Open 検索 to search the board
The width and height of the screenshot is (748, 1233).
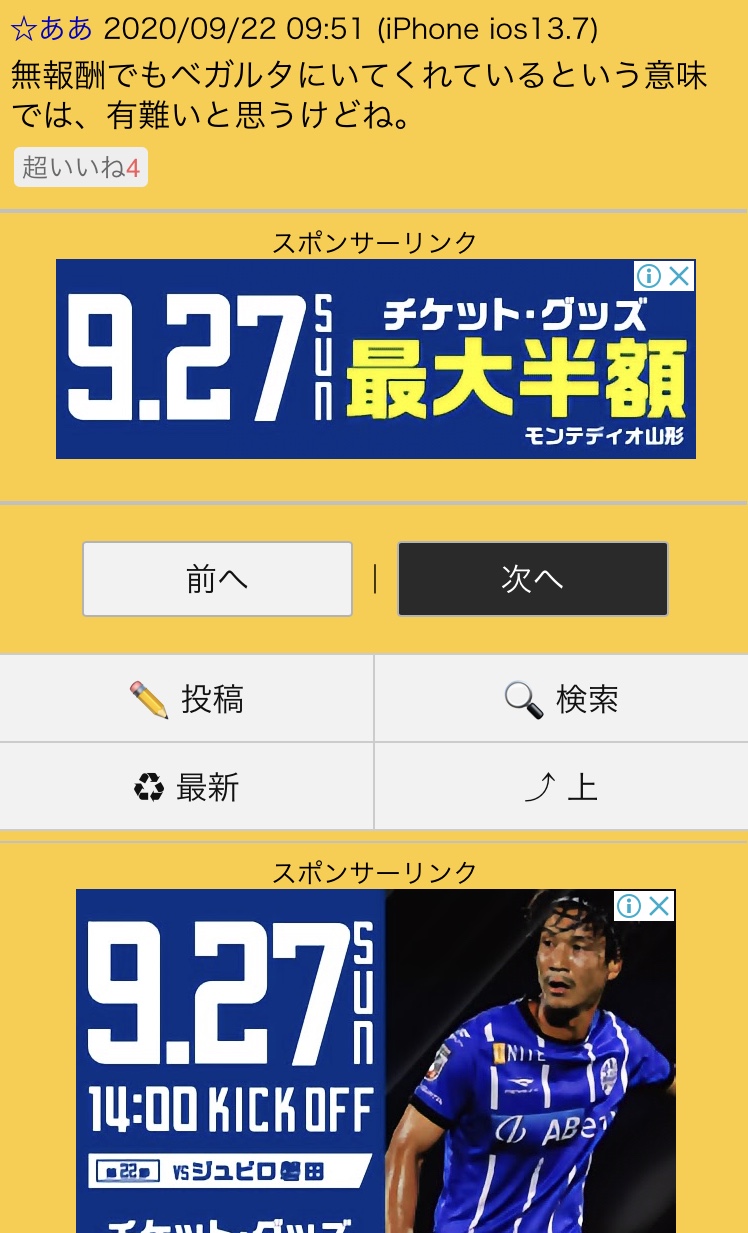point(561,699)
